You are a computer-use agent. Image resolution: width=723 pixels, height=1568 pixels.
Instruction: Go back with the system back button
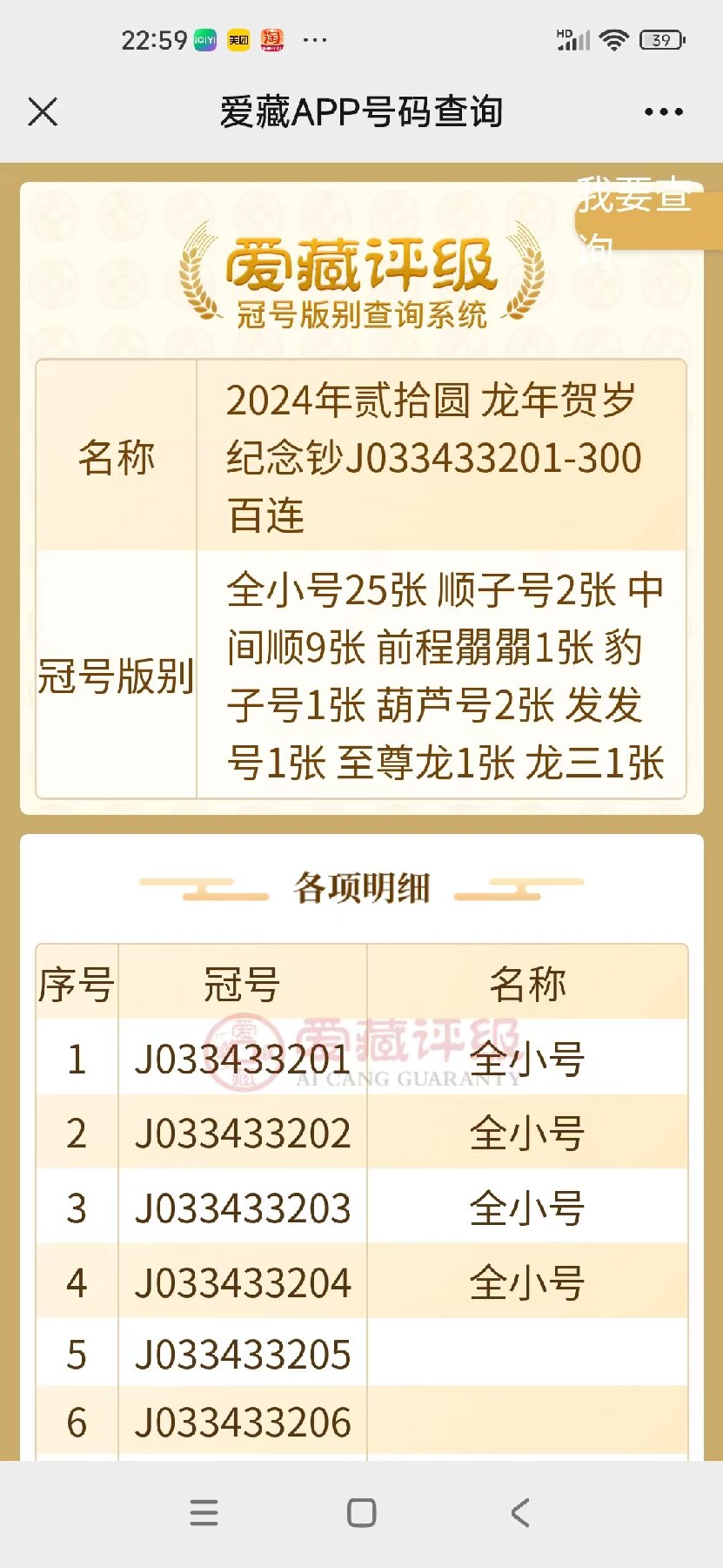point(520,1512)
